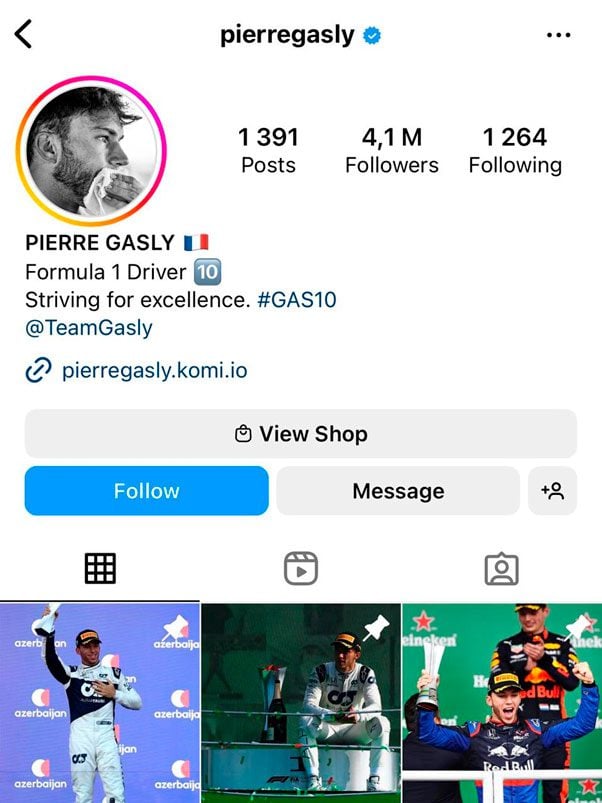View Pierre Gasly's story from profile picture
602x803 pixels.
pos(90,150)
